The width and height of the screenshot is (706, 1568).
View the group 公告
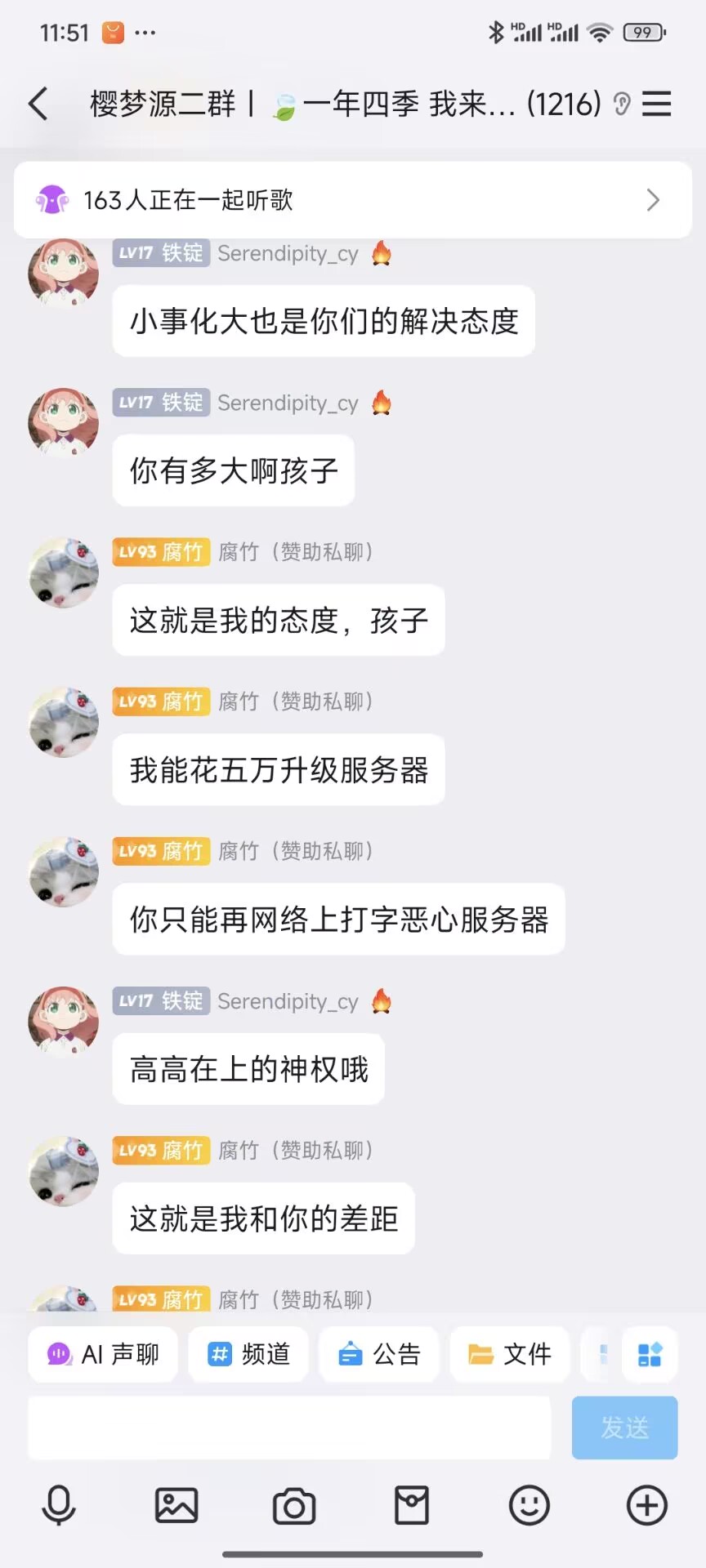[x=379, y=1354]
